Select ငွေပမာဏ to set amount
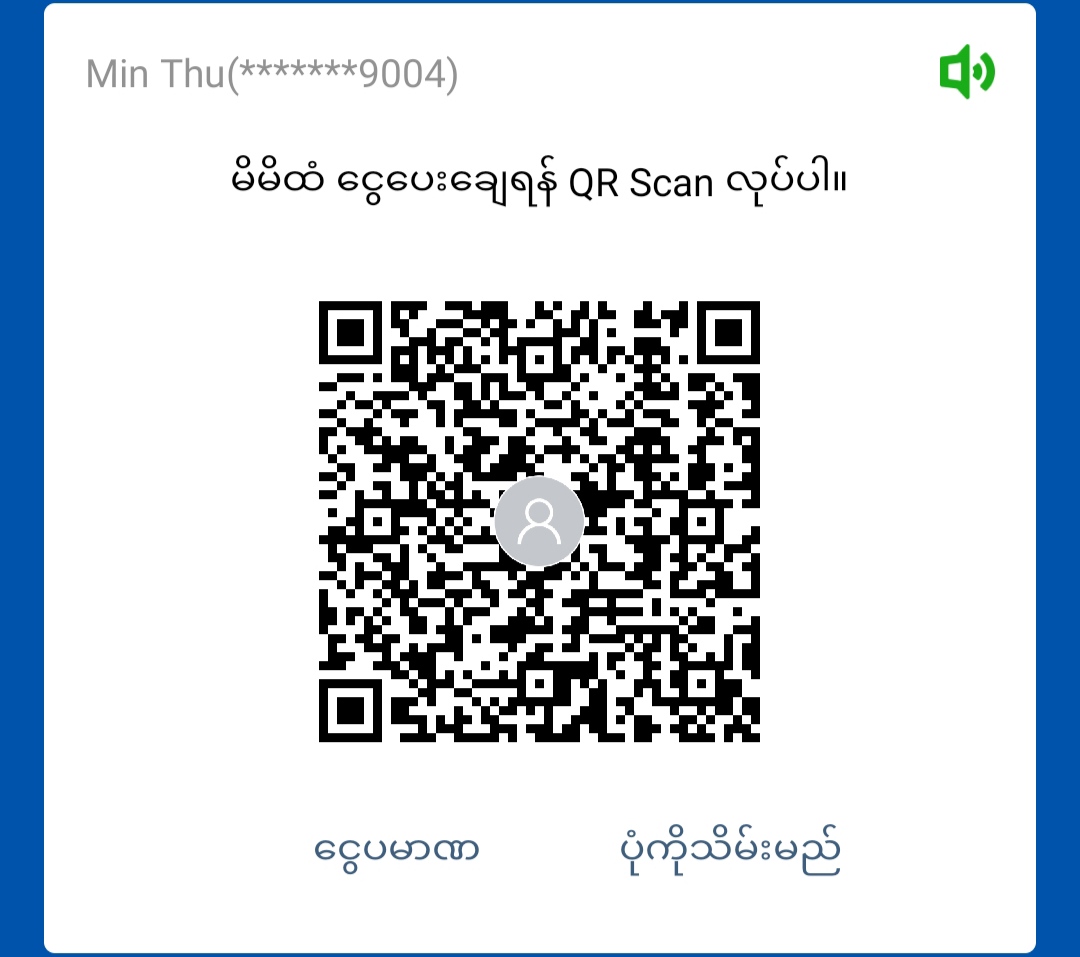 (x=397, y=850)
